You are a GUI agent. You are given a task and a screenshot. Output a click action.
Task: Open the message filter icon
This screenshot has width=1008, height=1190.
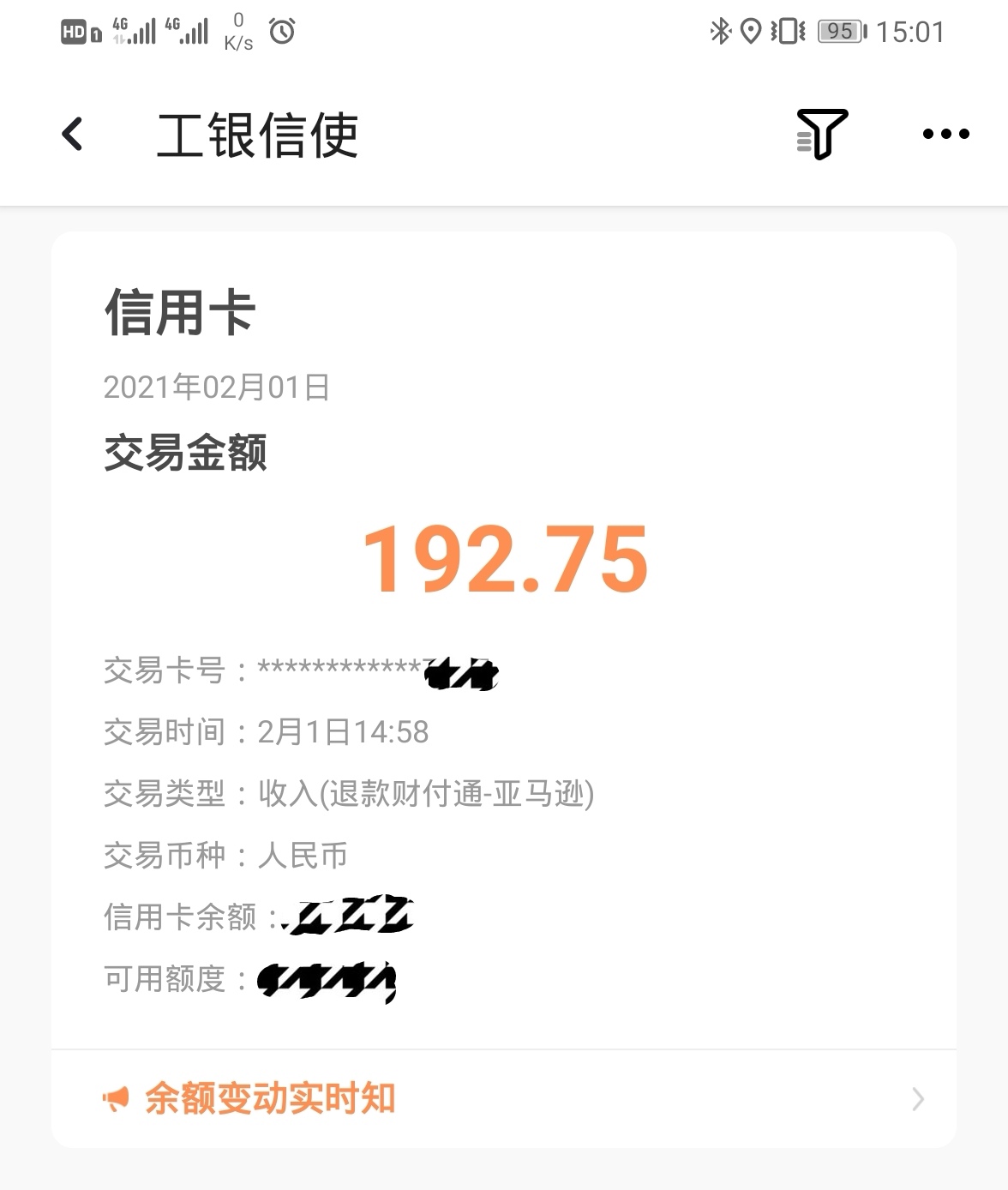coord(821,135)
